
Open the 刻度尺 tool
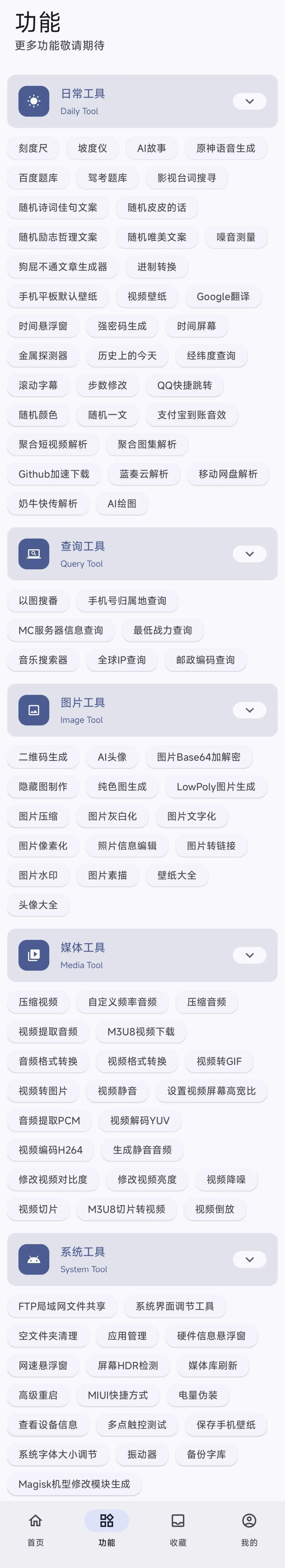(x=33, y=148)
